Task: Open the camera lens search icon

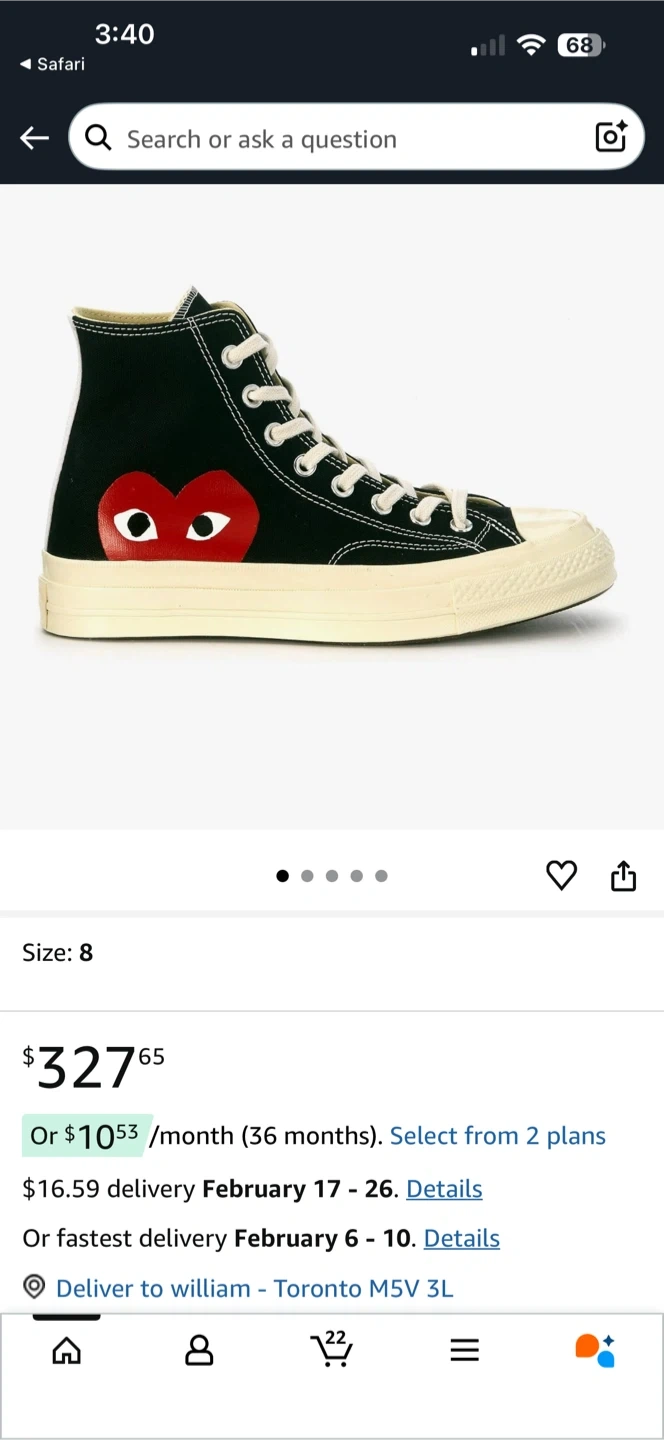Action: tap(611, 137)
